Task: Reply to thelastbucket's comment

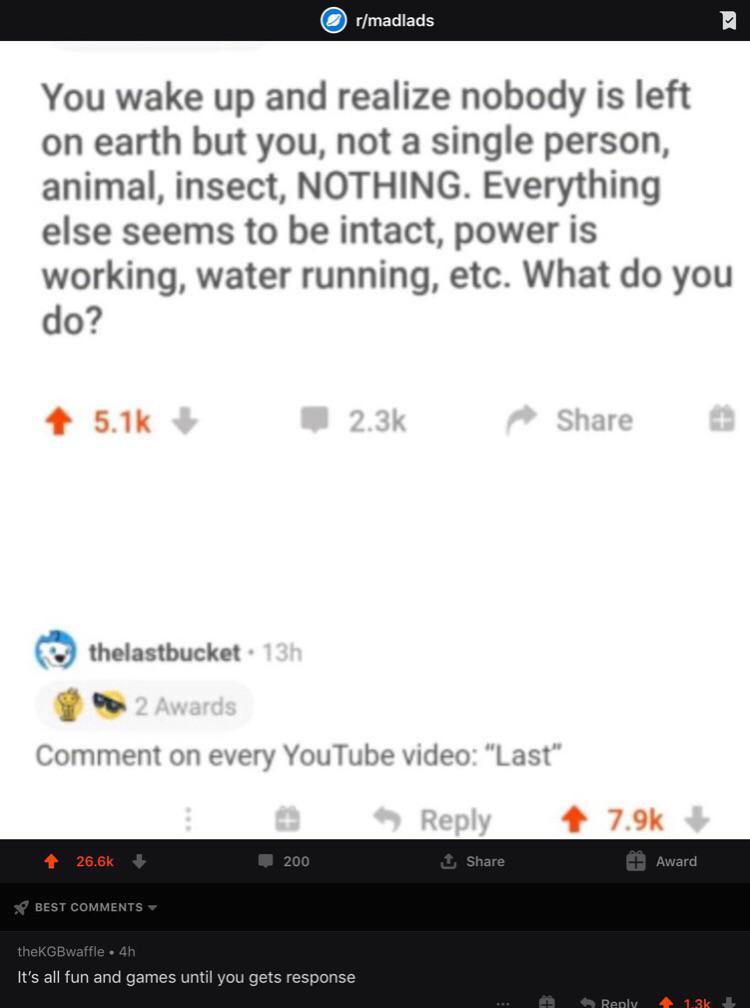Action: point(441,819)
